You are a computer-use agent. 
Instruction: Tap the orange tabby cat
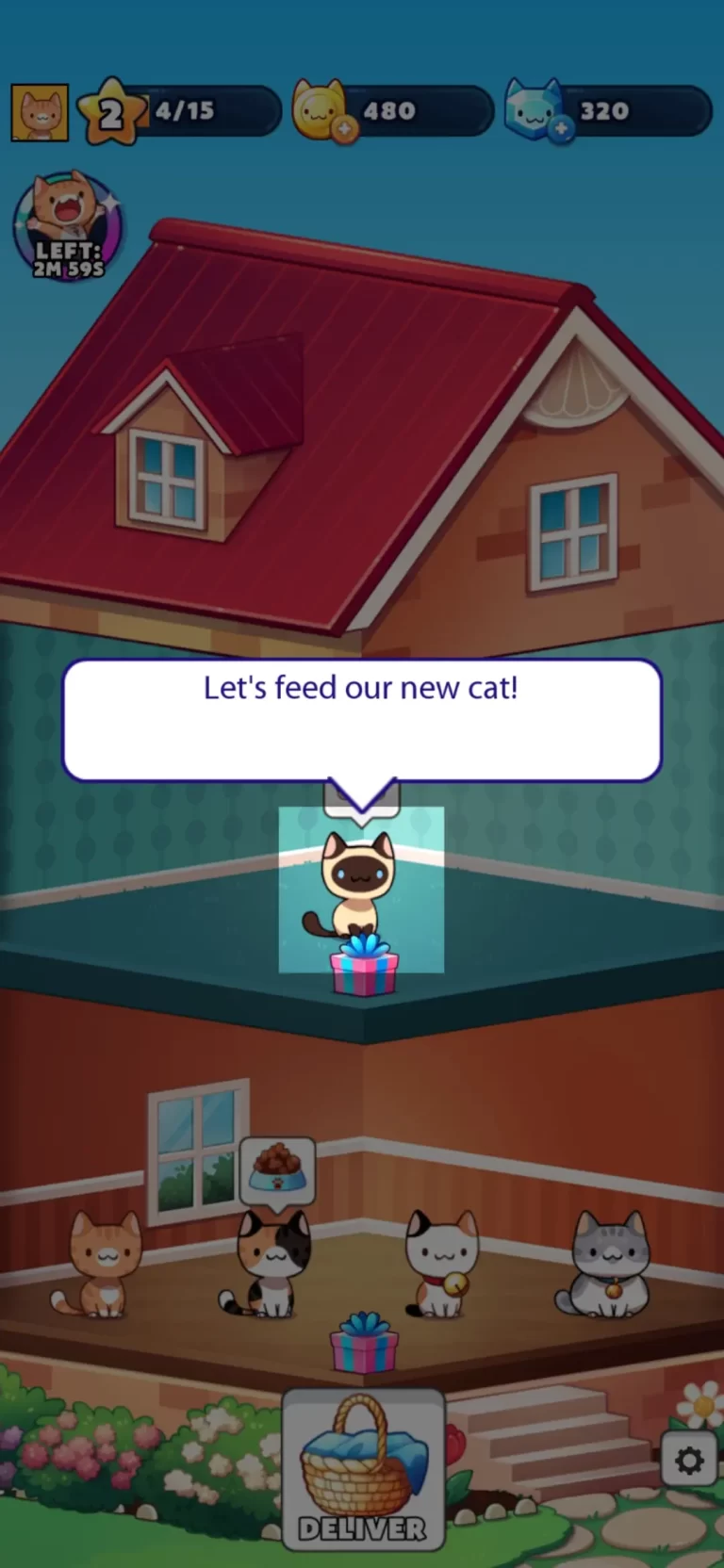(104, 1264)
